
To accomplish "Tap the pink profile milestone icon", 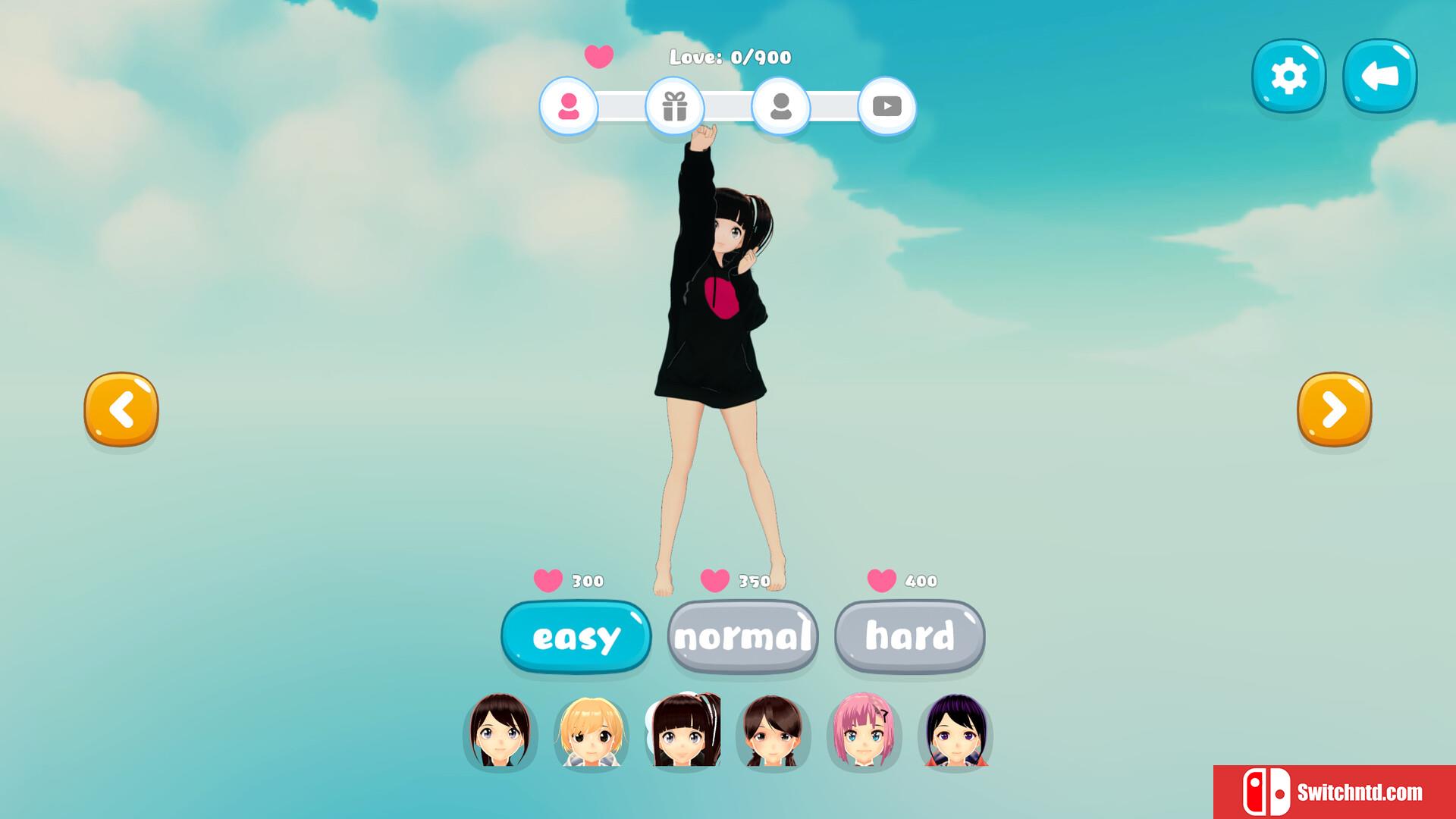I will click(x=568, y=106).
